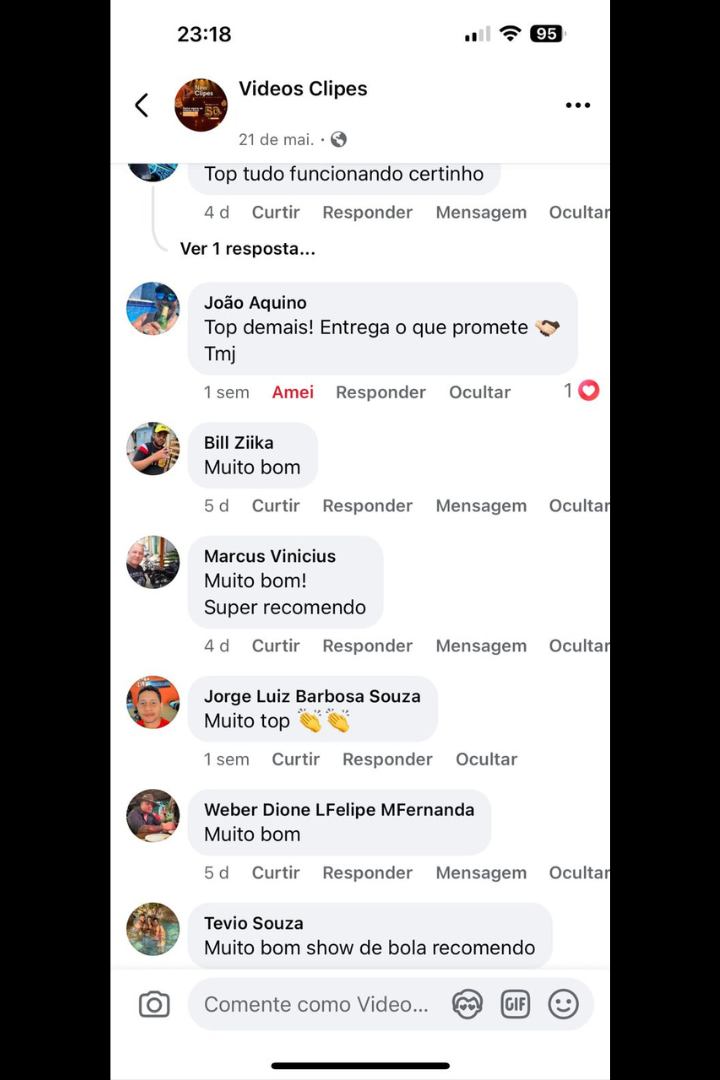Remove the Amei reaction on João Aquino's comment
Viewport: 720px width, 1080px height.
293,392
